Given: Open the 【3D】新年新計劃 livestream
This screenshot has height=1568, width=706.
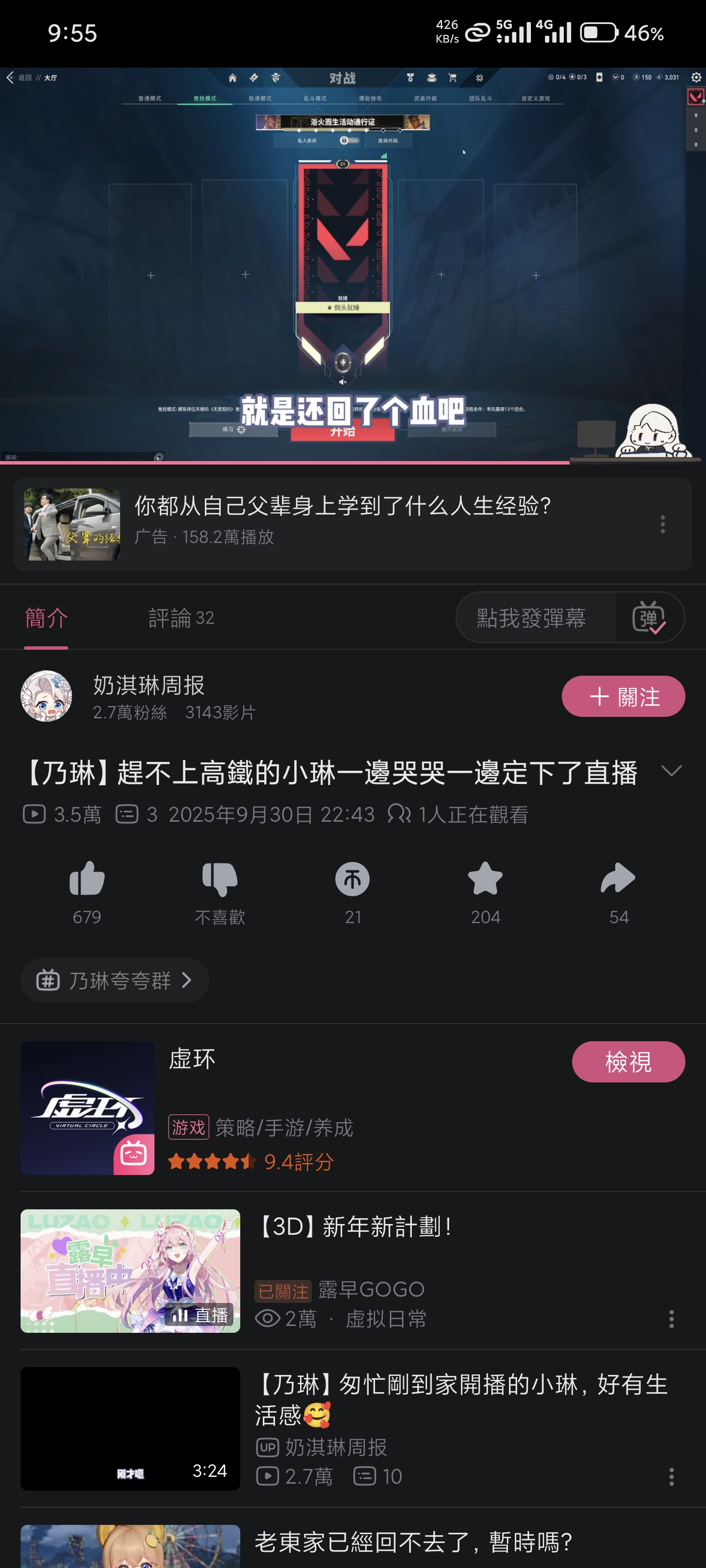Looking at the screenshot, I should 353,1227.
